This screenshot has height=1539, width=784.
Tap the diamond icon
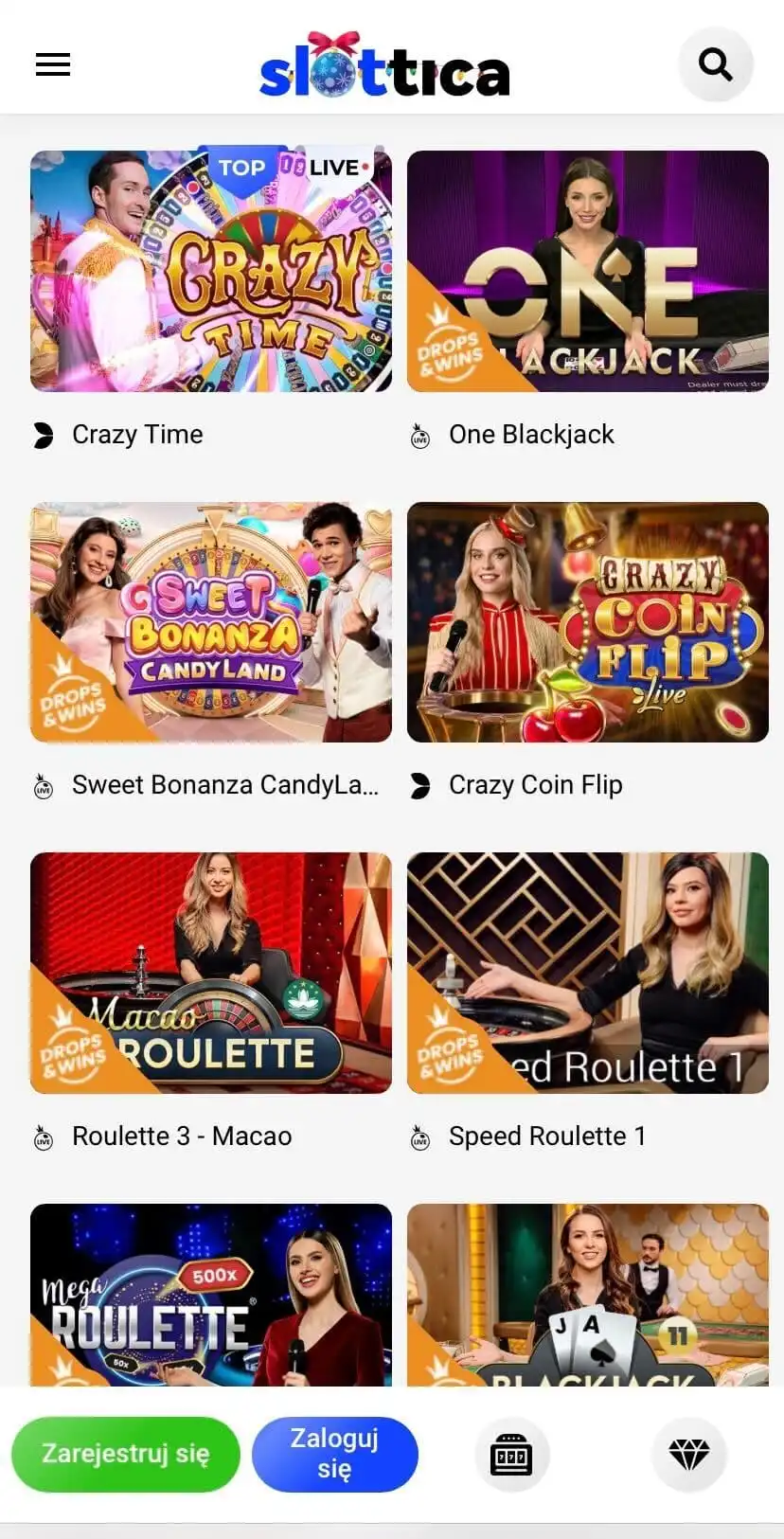(688, 1454)
